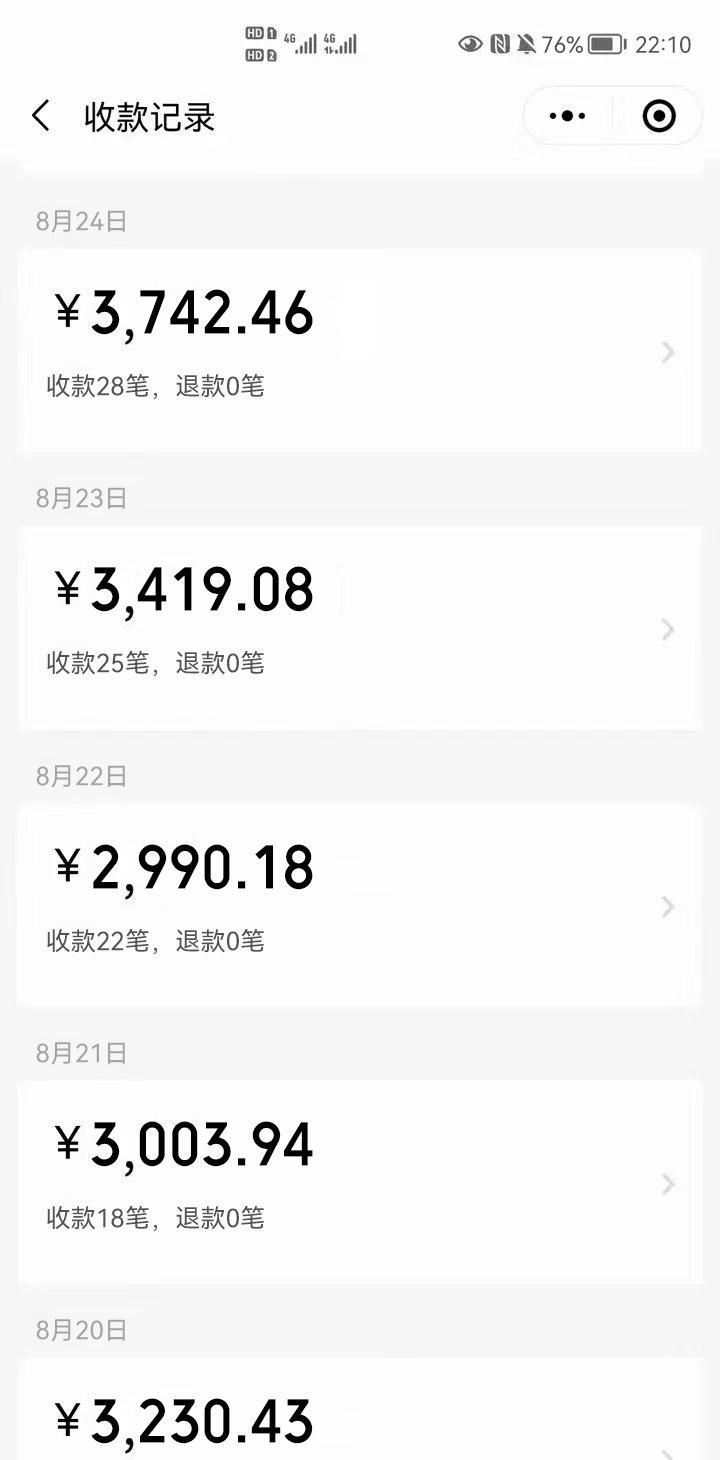
Task: Open the mini program more options menu
Action: click(x=568, y=117)
